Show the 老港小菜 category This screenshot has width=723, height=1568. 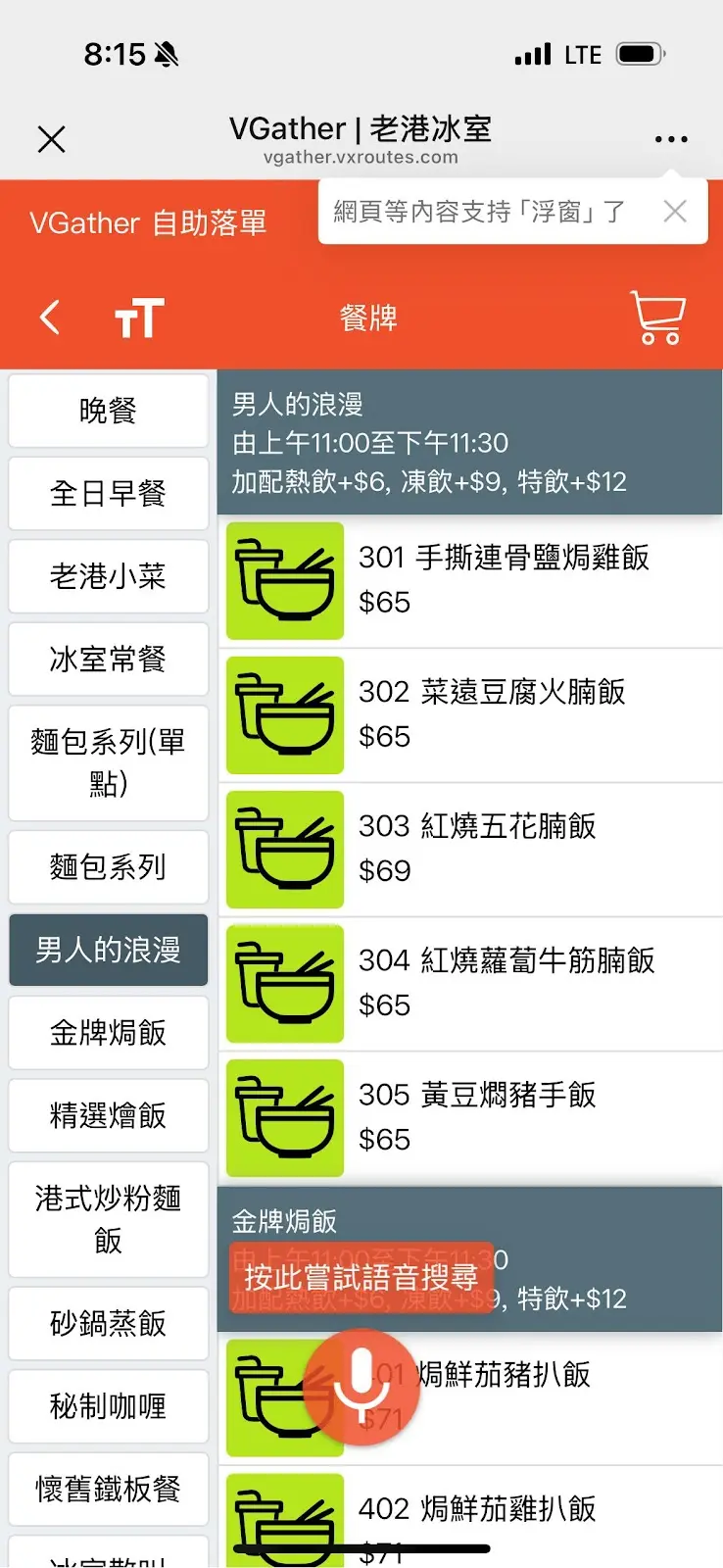[x=109, y=576]
